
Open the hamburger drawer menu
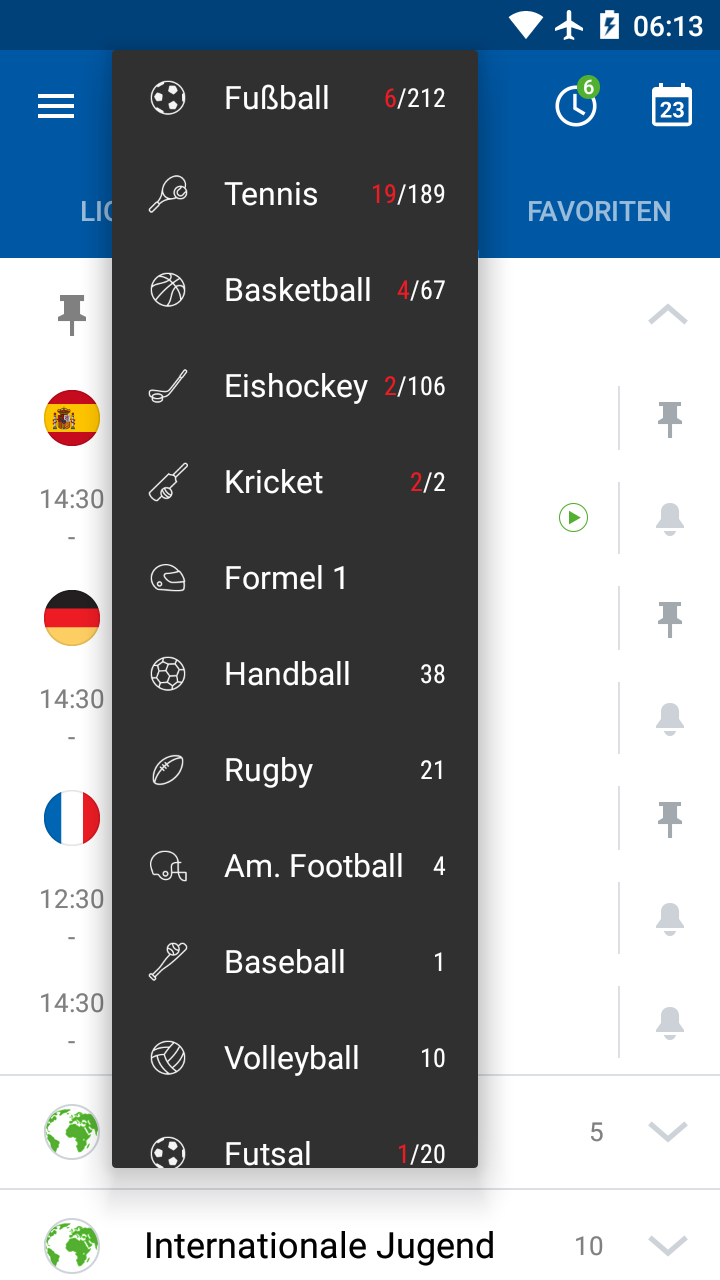pyautogui.click(x=56, y=107)
